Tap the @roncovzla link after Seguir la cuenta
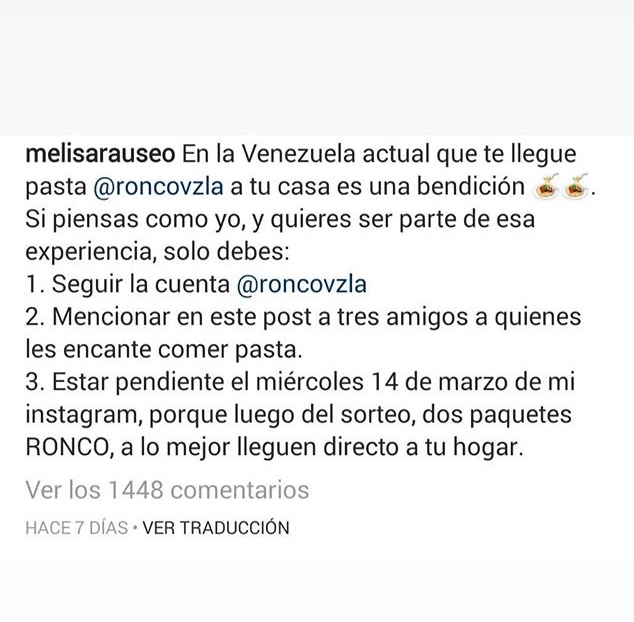The height and width of the screenshot is (622, 634). point(301,284)
